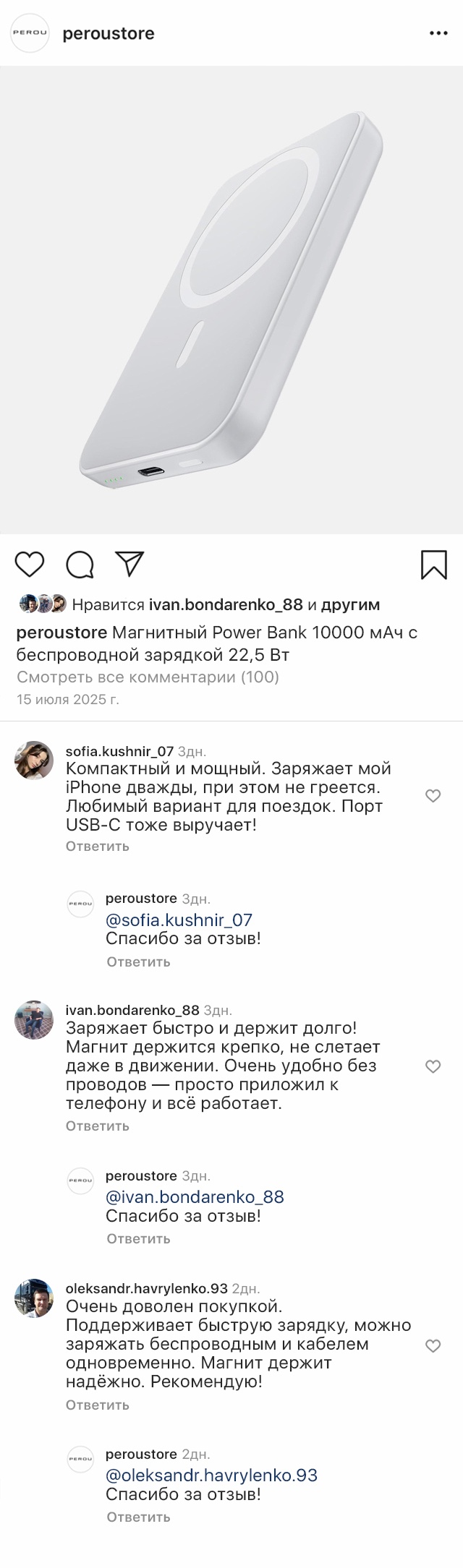
Task: Open the power bank product image
Action: 231,300
